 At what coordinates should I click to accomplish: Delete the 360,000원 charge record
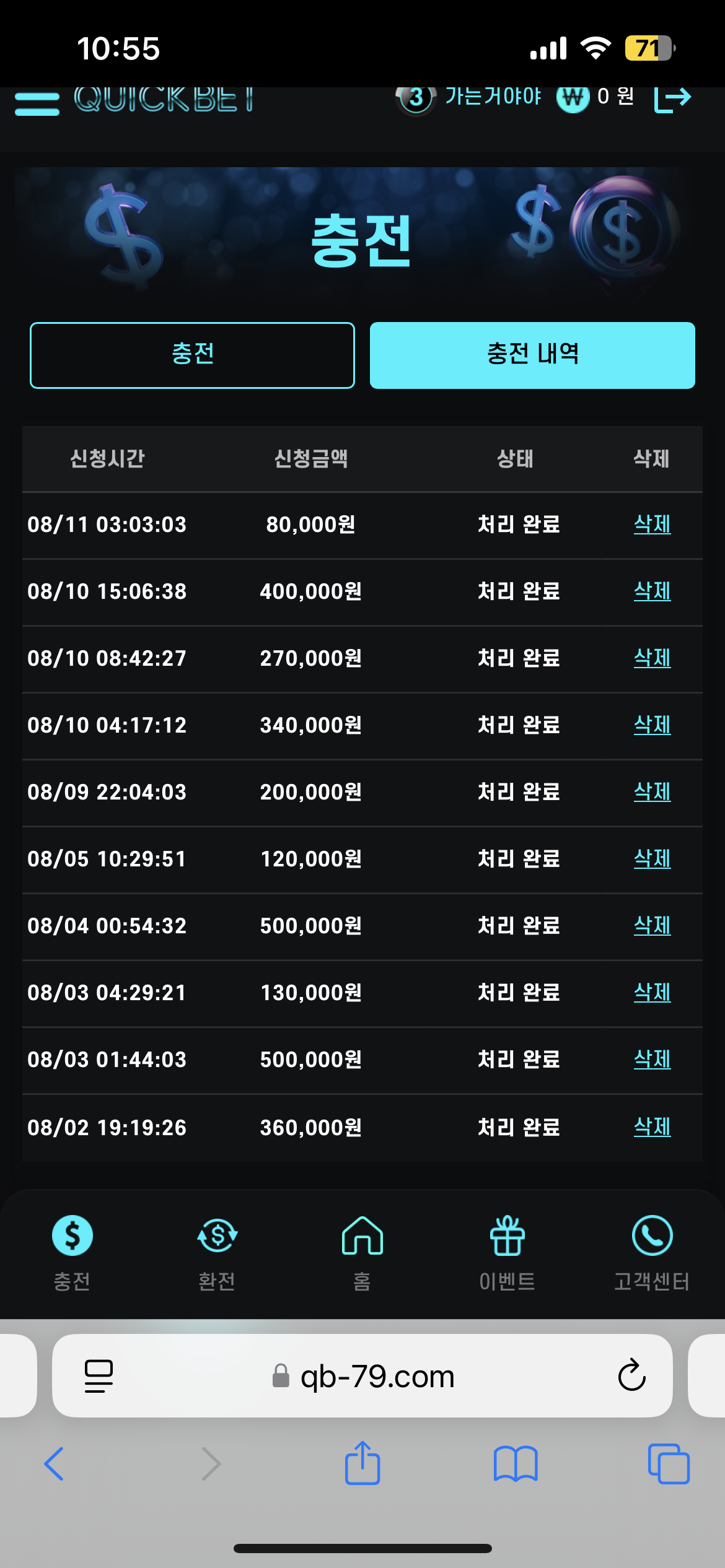pyautogui.click(x=652, y=1127)
